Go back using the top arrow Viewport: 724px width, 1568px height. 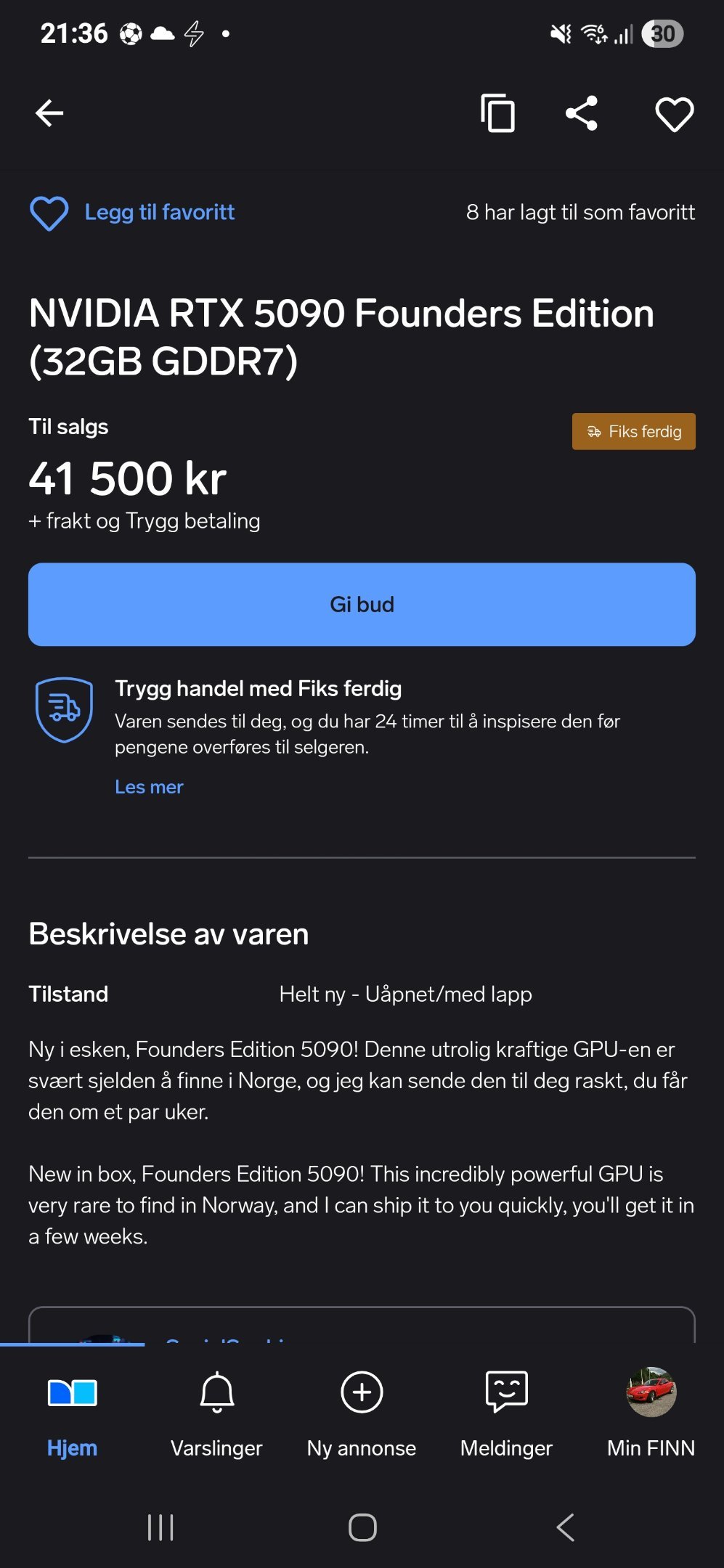click(49, 113)
